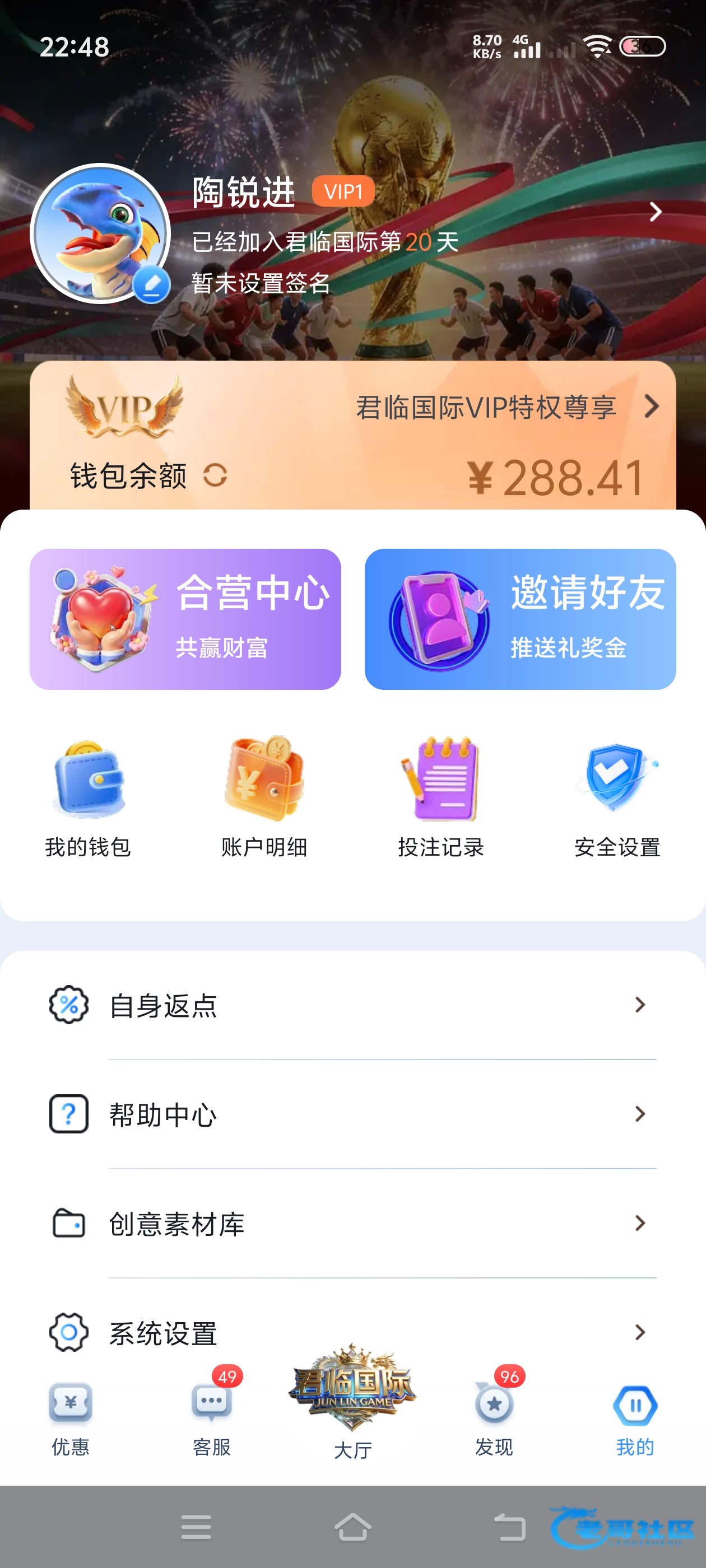Screen dimensions: 706x1568
Task: Open the 邀请好友 card
Action: pyautogui.click(x=519, y=619)
